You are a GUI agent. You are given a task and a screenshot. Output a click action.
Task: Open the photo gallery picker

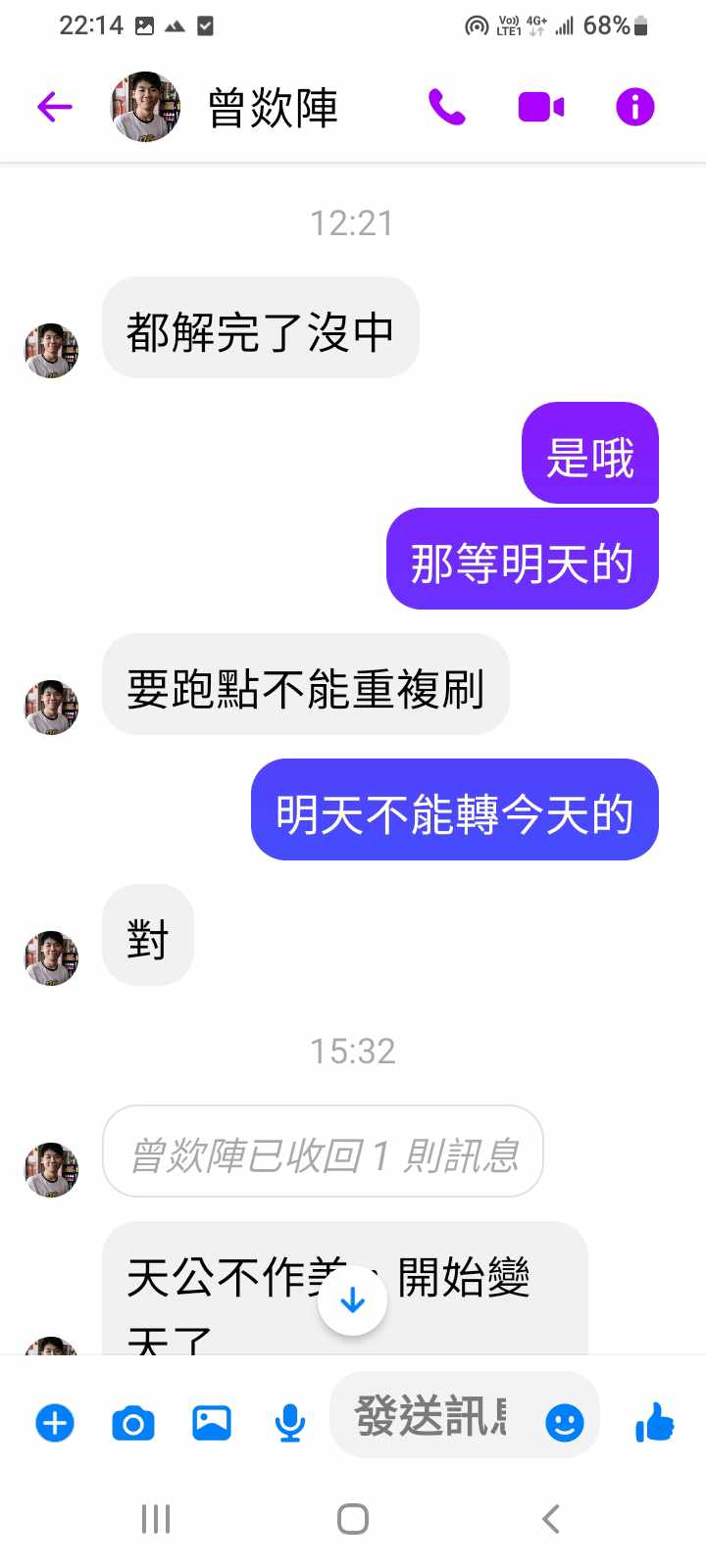[x=212, y=1422]
